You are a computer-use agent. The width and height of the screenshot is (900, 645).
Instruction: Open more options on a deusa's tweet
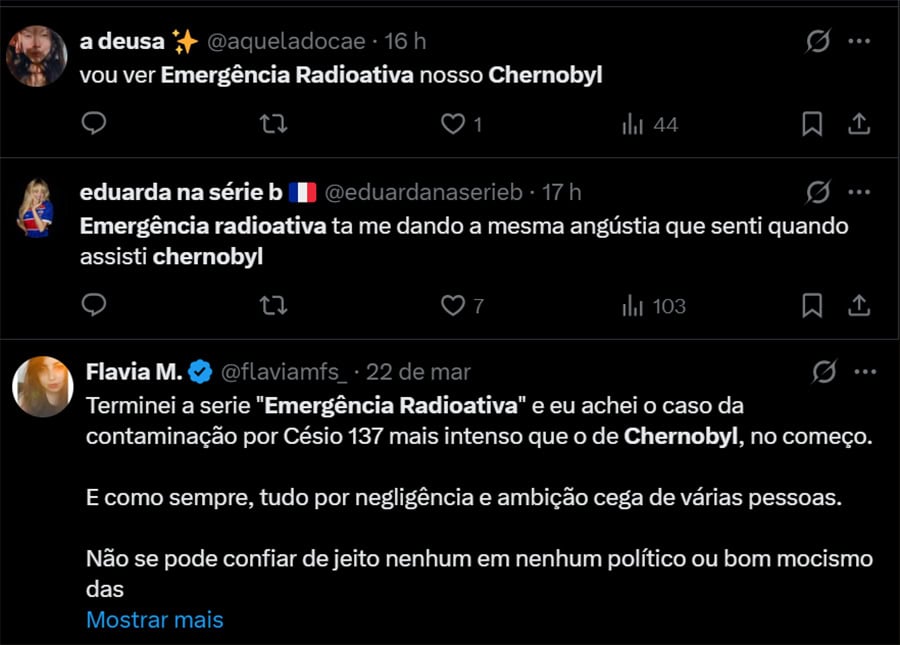pyautogui.click(x=858, y=41)
